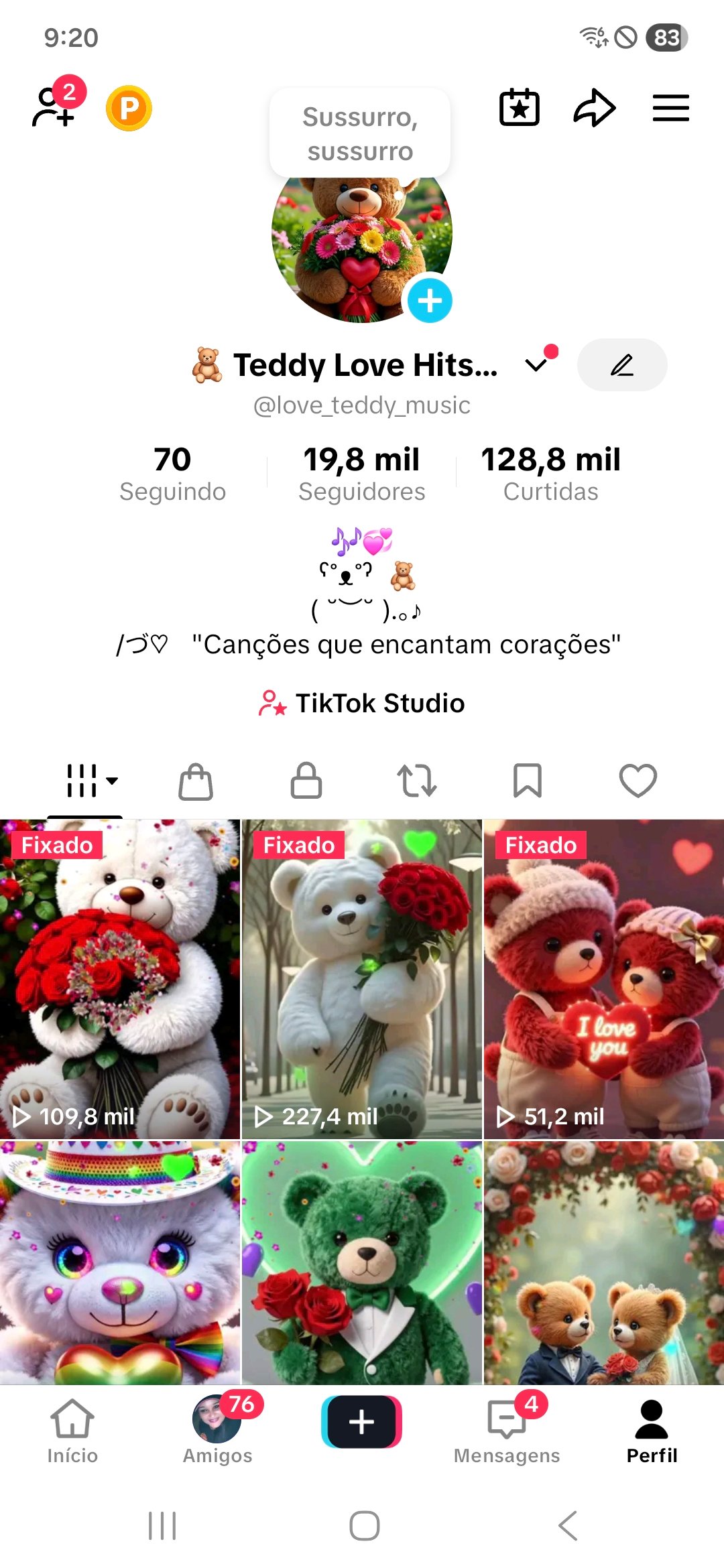View the 19,8 mil Seguidores list
This screenshot has width=724, height=1568.
[361, 473]
